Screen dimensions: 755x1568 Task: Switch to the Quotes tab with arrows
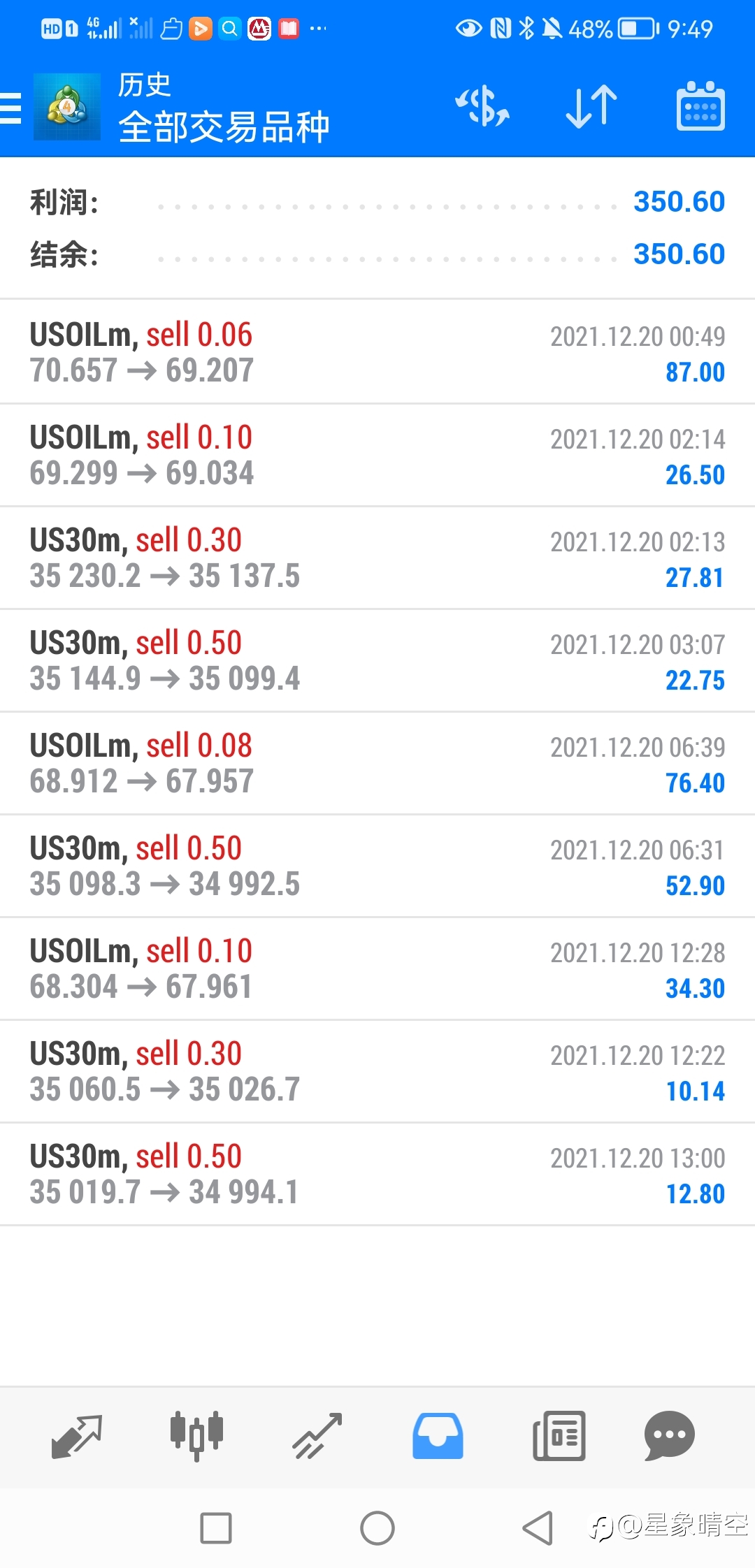point(77,1437)
